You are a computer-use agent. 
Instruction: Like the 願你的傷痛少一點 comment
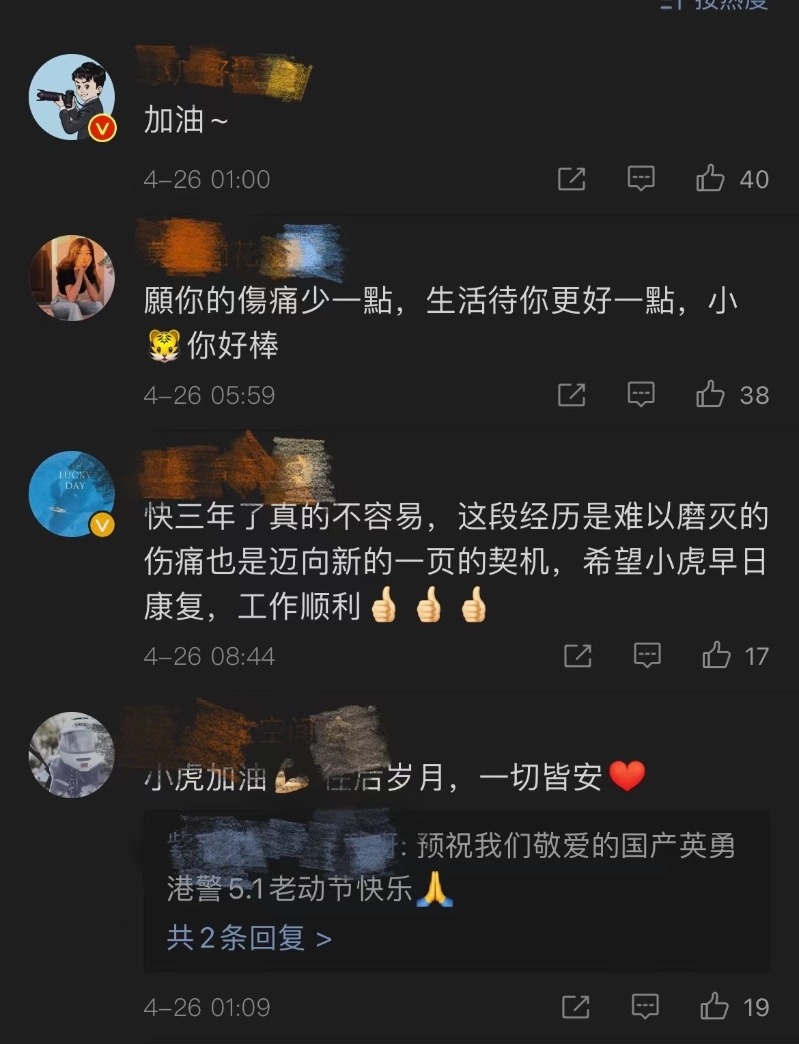coord(711,395)
